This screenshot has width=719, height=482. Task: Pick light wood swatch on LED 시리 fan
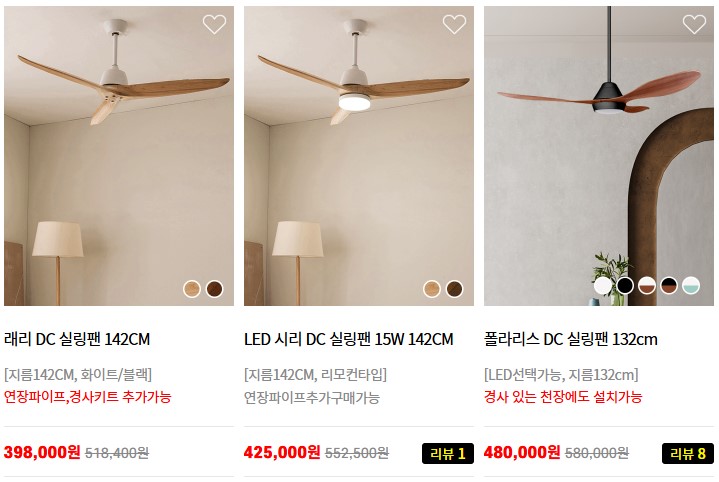(432, 289)
